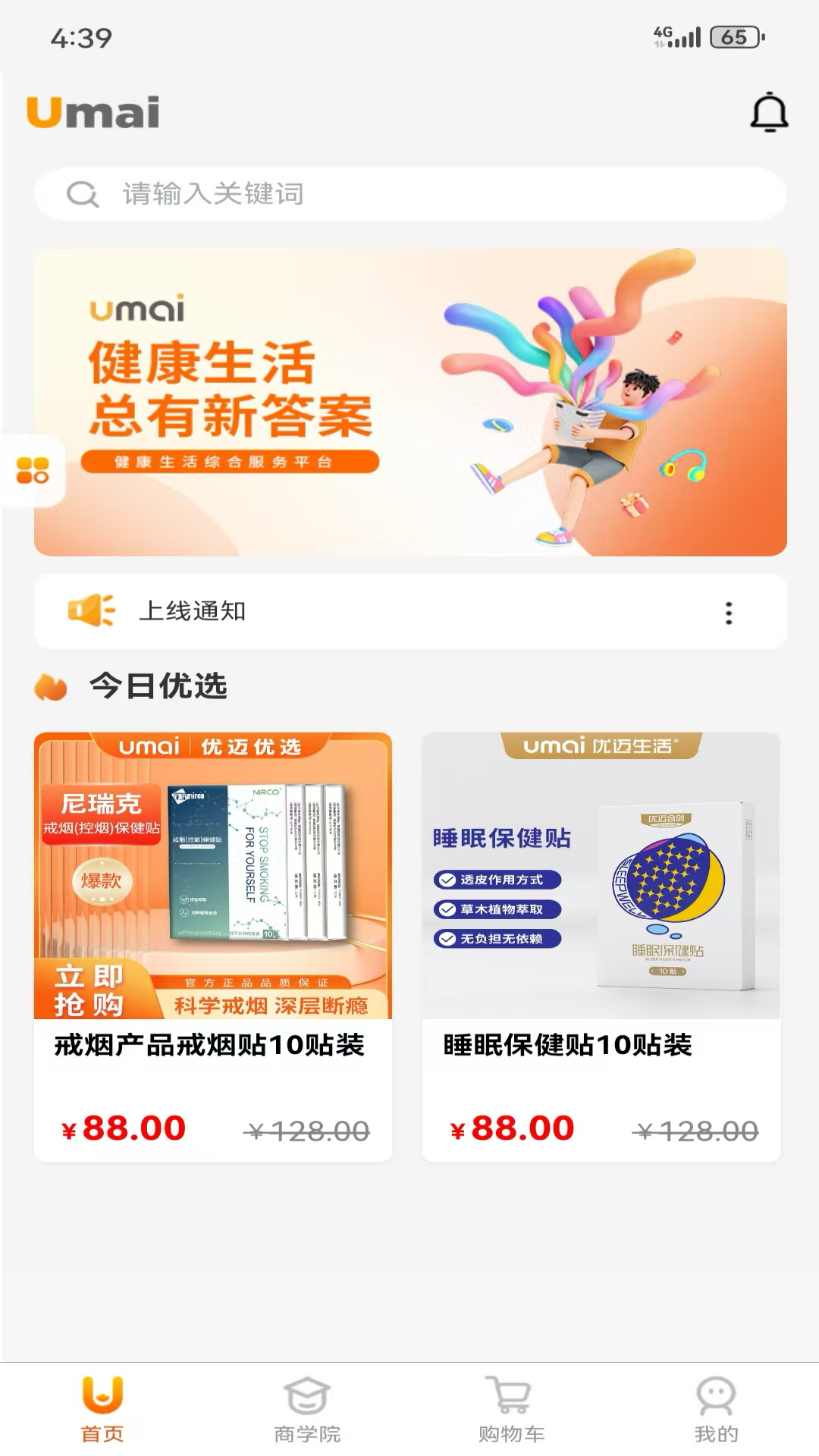Open the three-dot menu beside 上线通知
The width and height of the screenshot is (819, 1456).
point(728,613)
